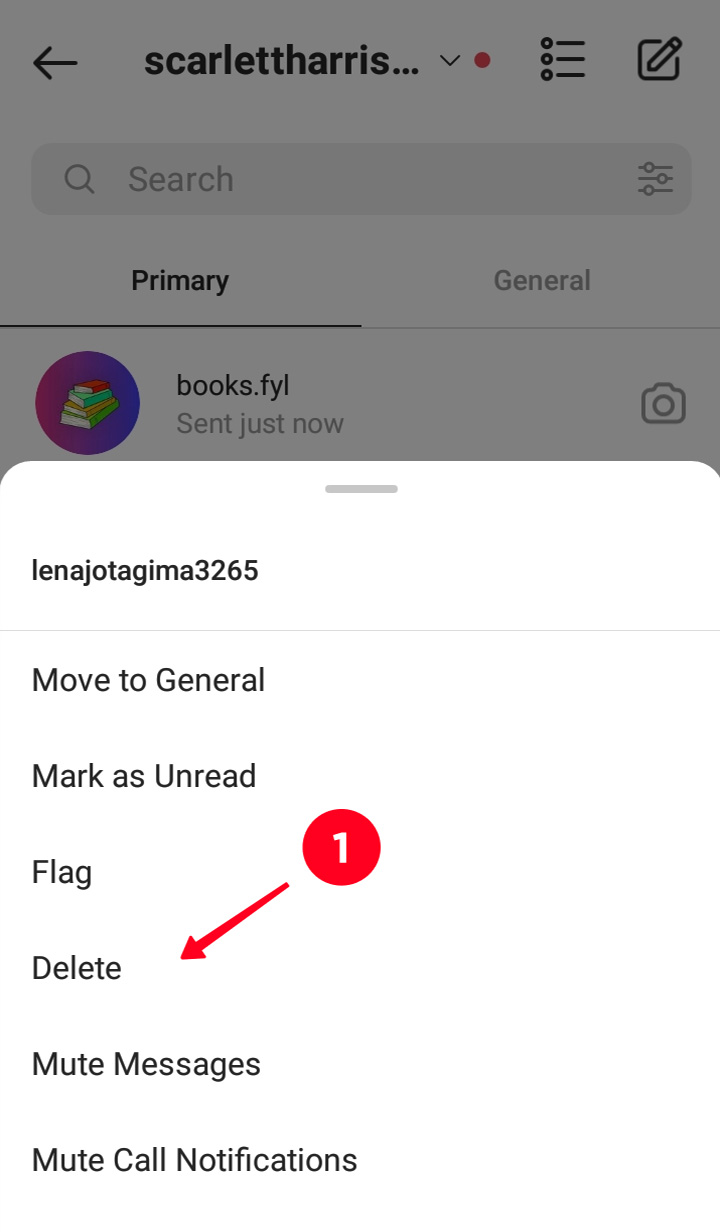Open the account switcher dropdown
720x1232 pixels.
coord(449,61)
